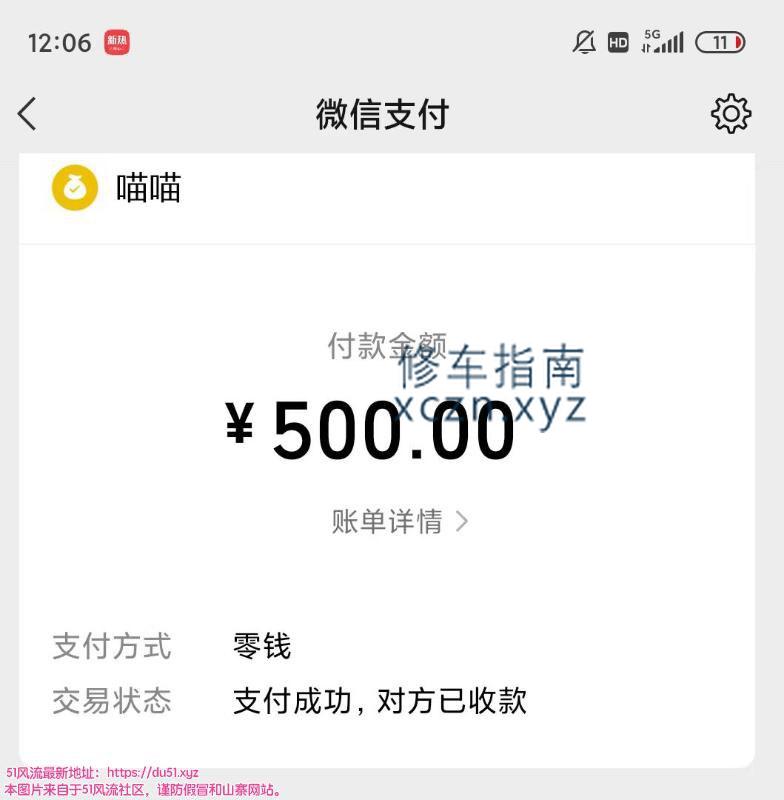
Task: Open 账单详情 bill details
Action: tap(399, 521)
